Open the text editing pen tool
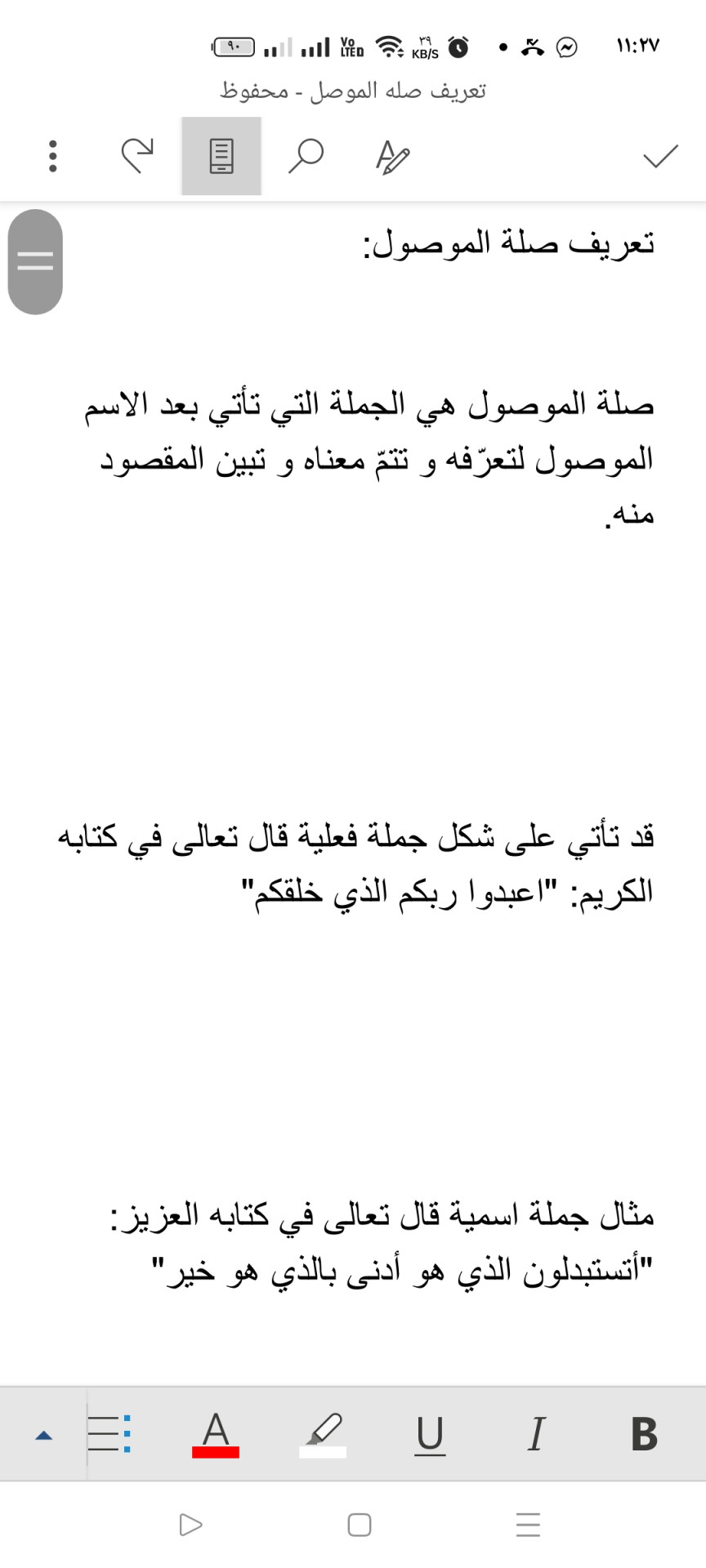This screenshot has width=706, height=1568. coord(392,157)
